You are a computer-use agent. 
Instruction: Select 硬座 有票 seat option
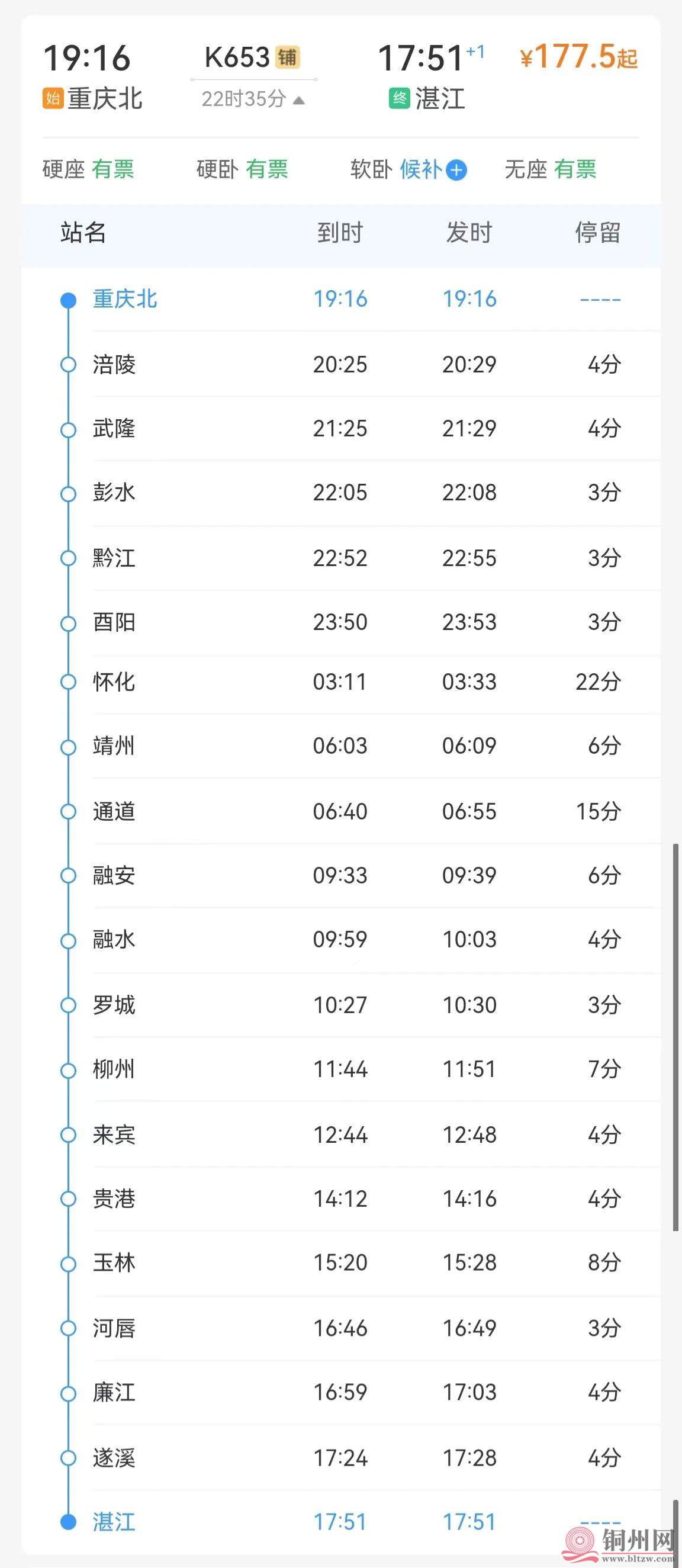(x=88, y=169)
